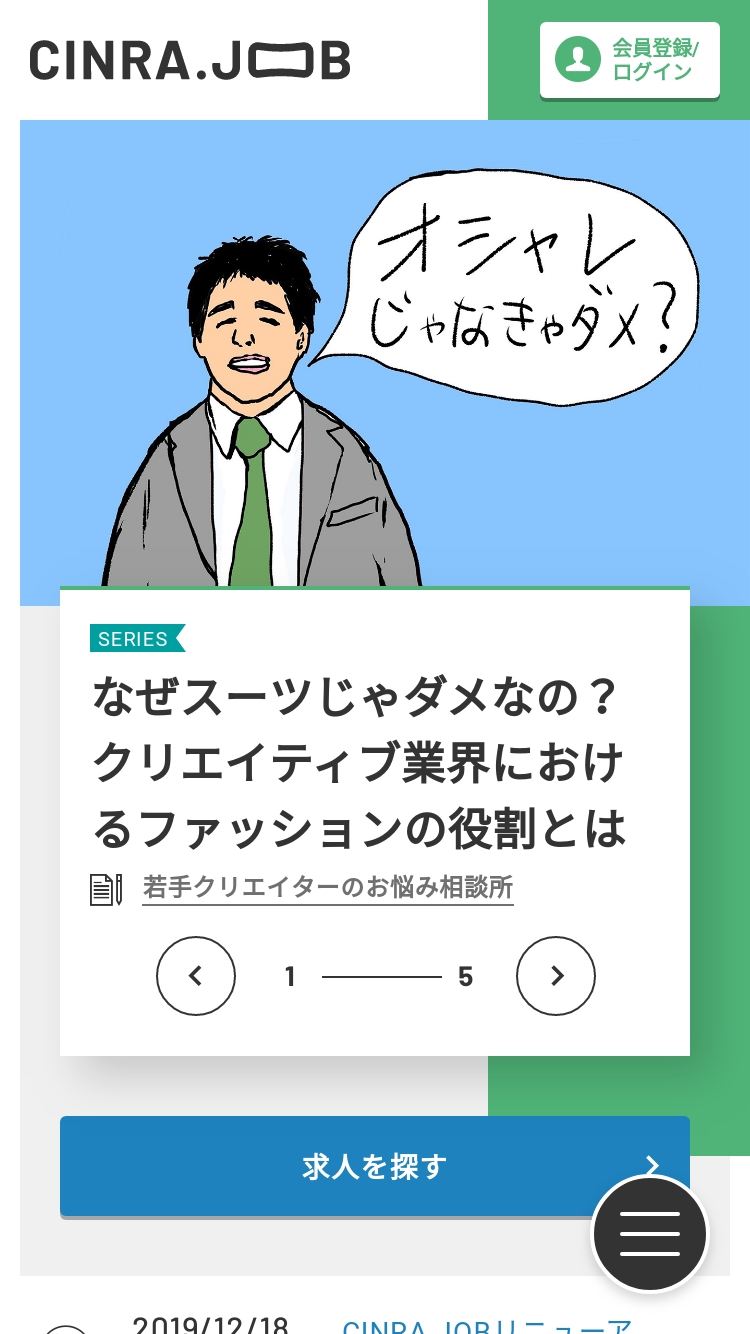Open the 若手クリエイターのお悩み相談所 series link
Image resolution: width=750 pixels, height=1334 pixels.
click(x=328, y=888)
